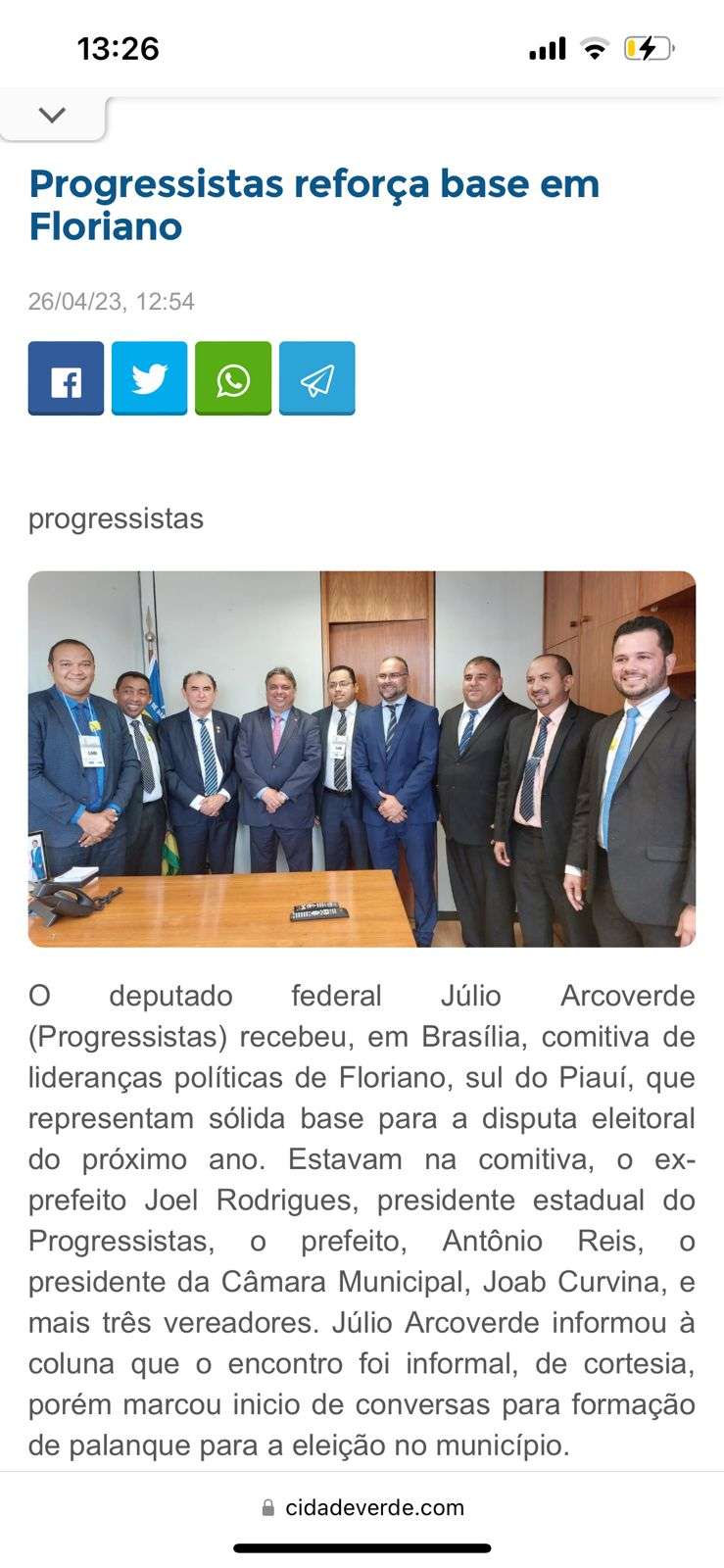Open the headline Progressistas reforça base em Floriano
Image resolution: width=724 pixels, height=1568 pixels.
pyautogui.click(x=314, y=204)
